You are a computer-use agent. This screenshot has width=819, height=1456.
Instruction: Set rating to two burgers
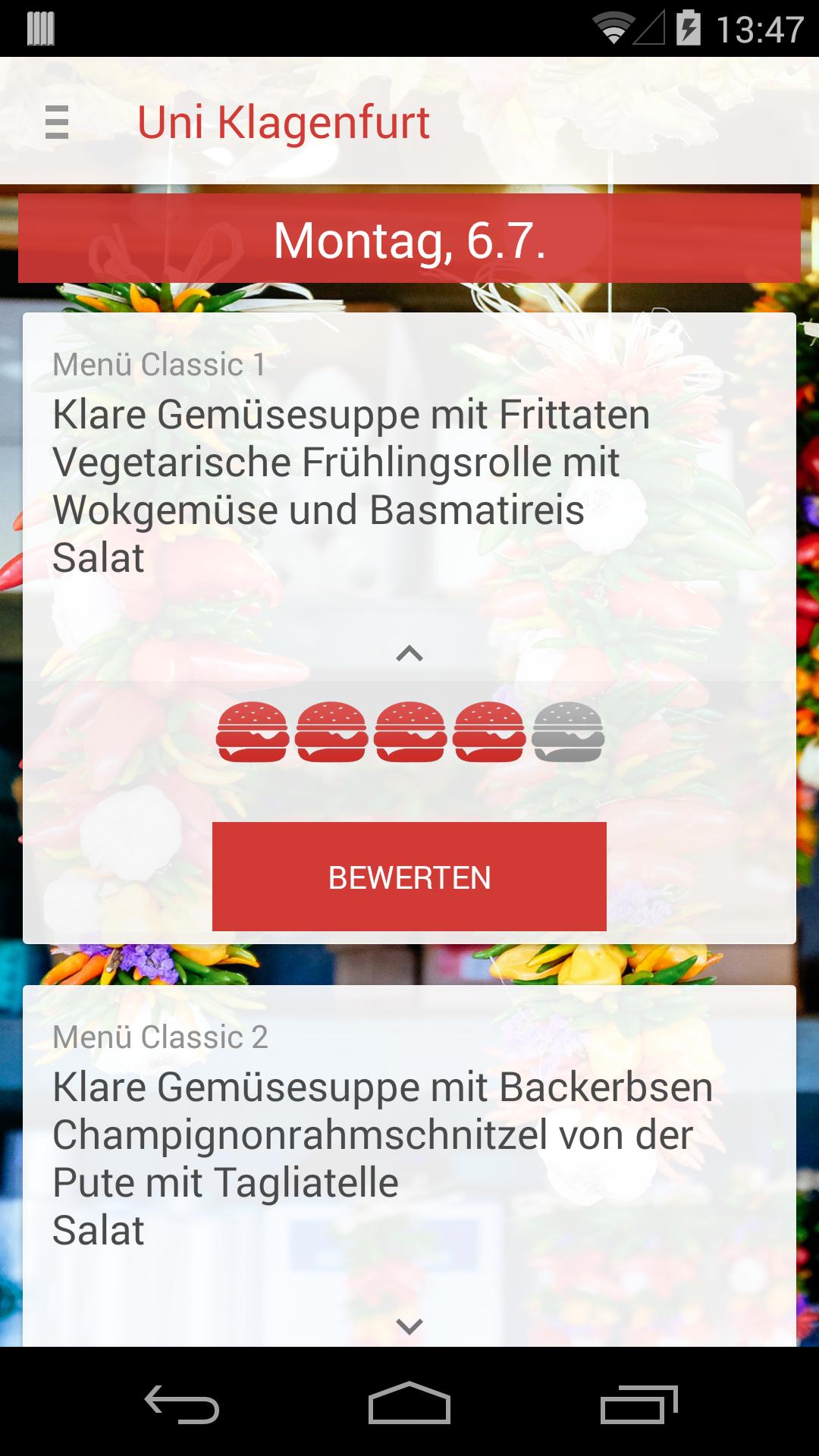(x=331, y=732)
